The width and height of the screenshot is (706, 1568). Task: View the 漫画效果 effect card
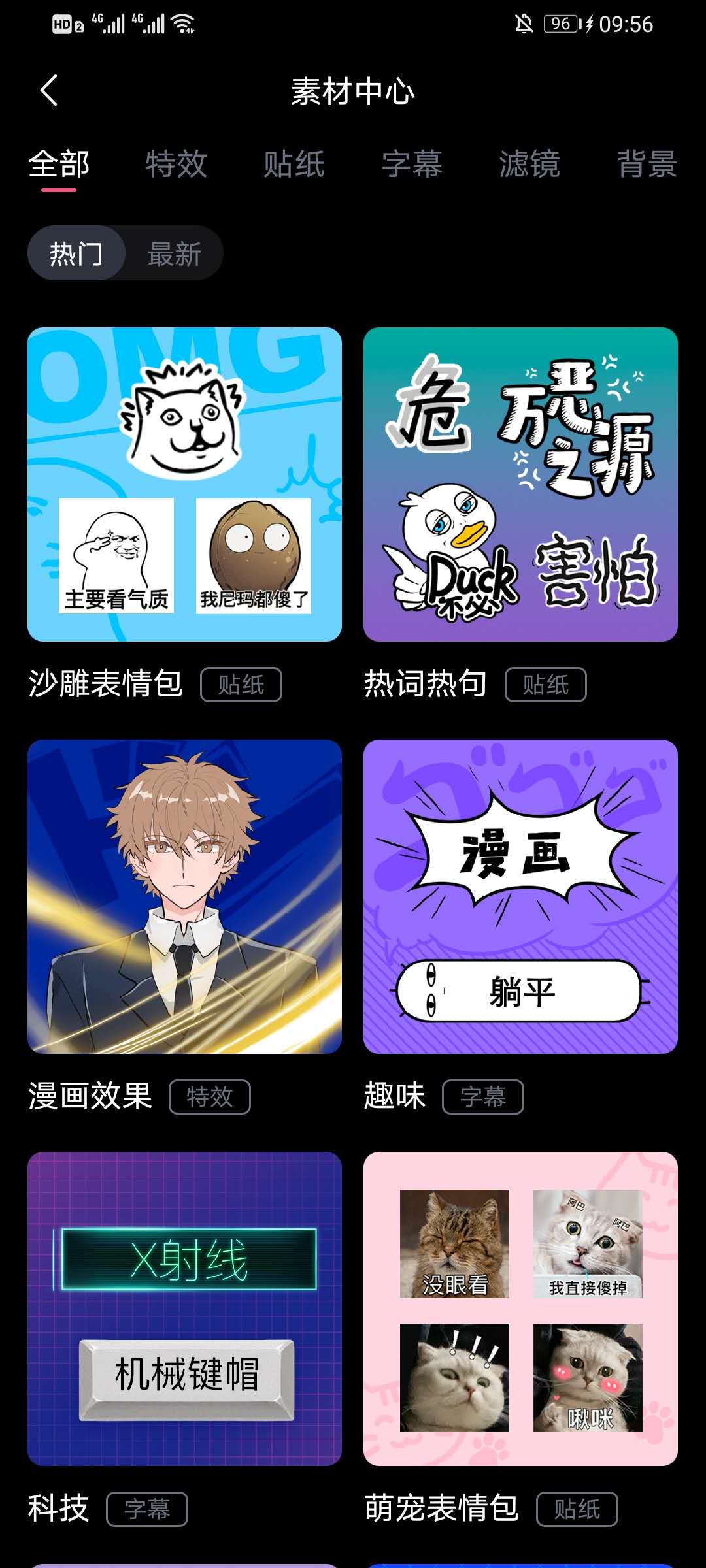click(x=184, y=896)
